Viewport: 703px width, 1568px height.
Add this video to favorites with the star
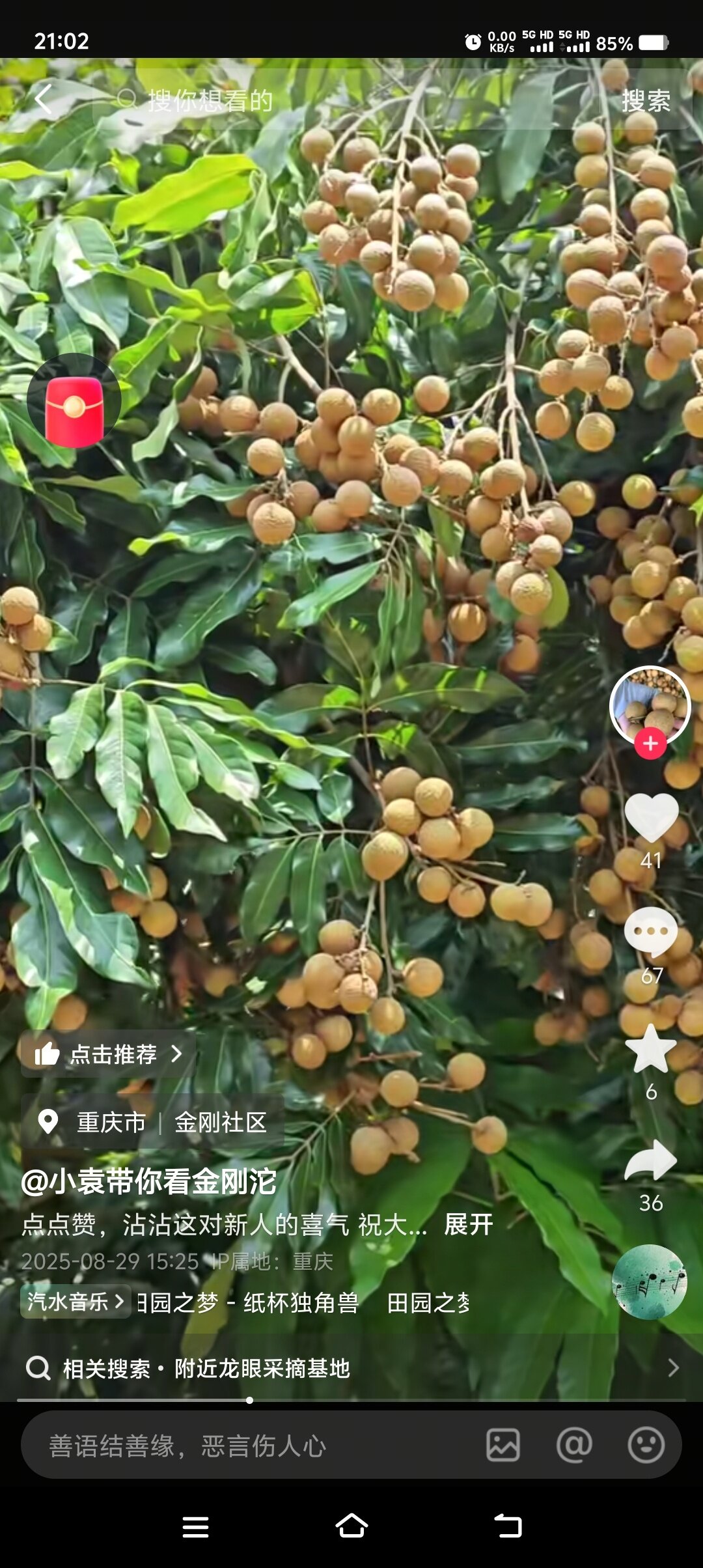coord(651,1050)
